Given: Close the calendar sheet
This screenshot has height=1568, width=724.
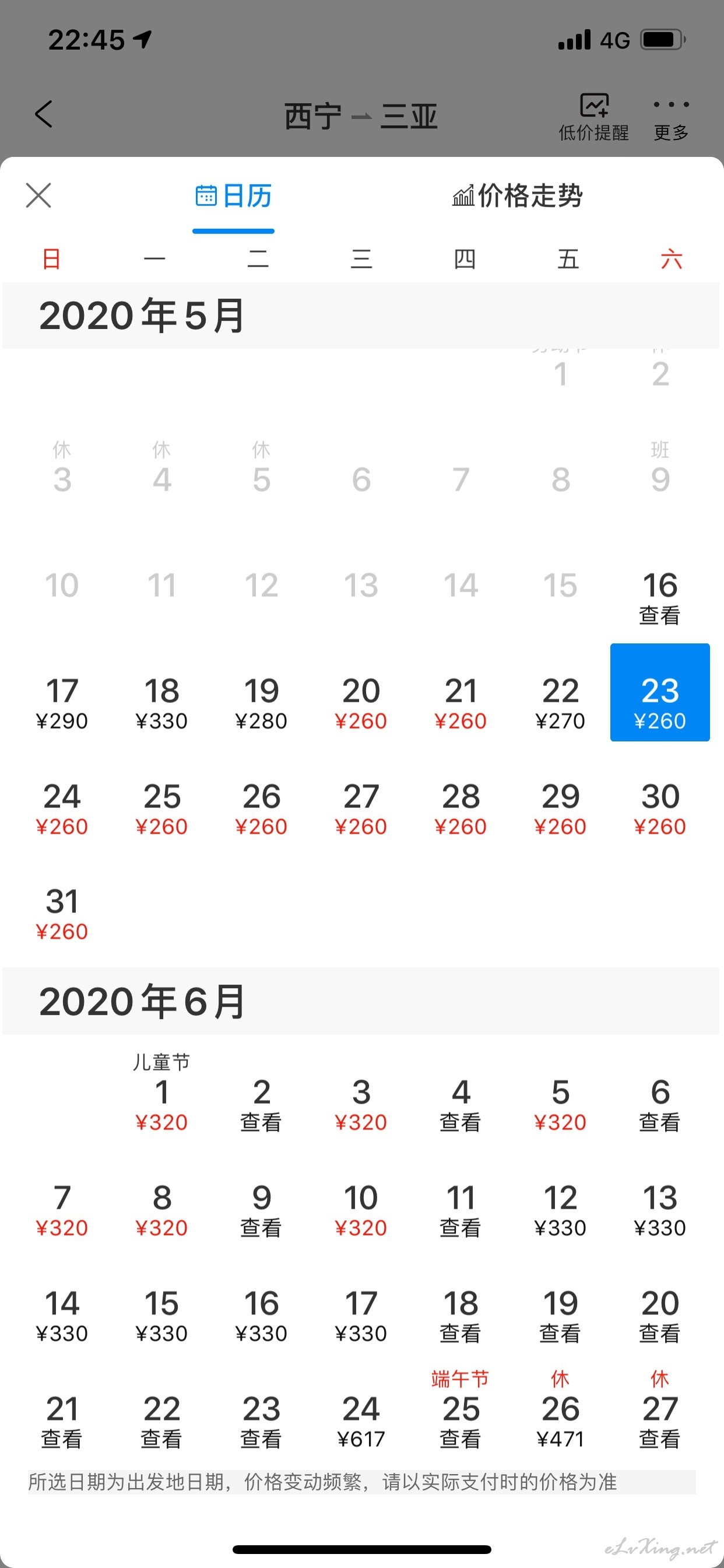Looking at the screenshot, I should pyautogui.click(x=38, y=195).
